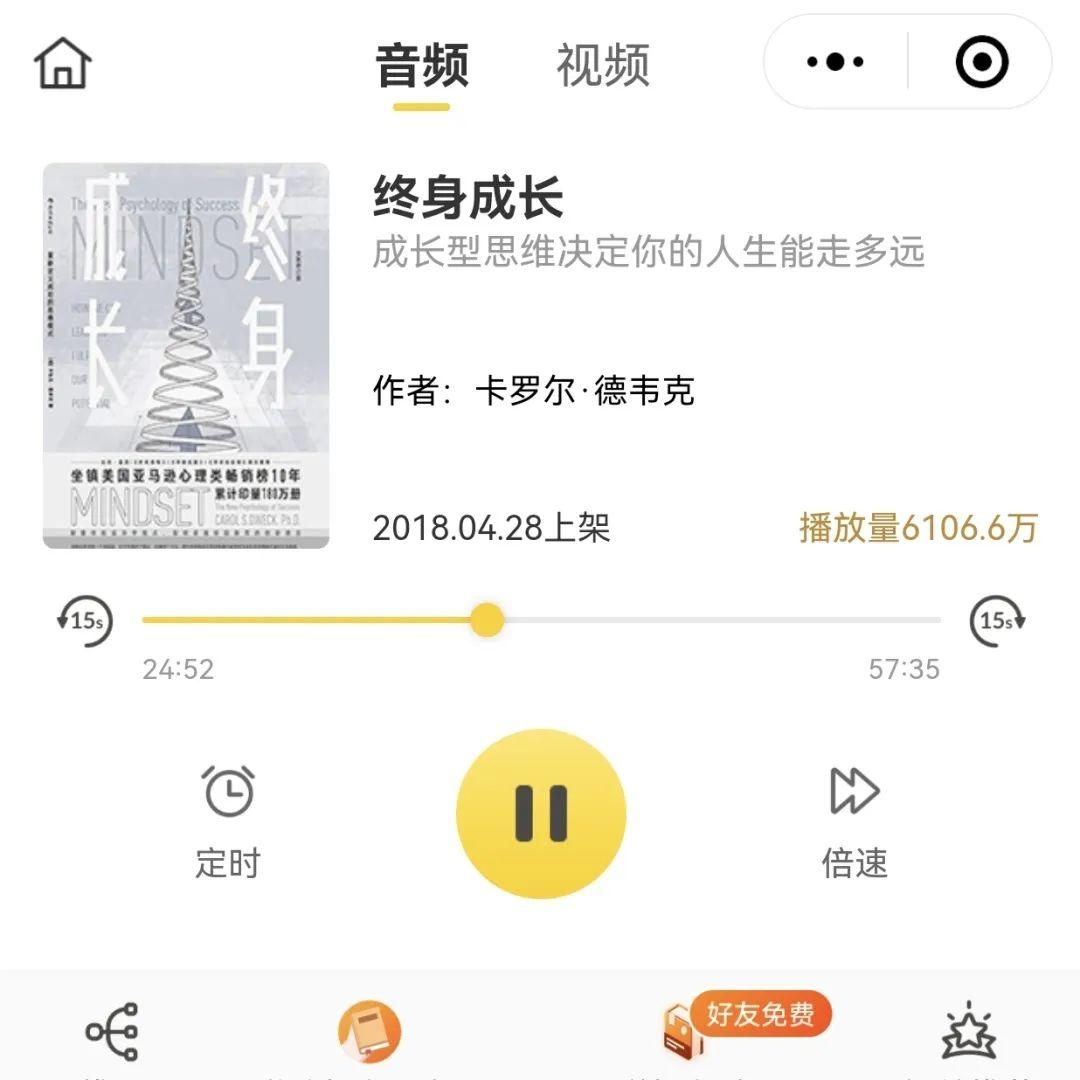The height and width of the screenshot is (1080, 1080).
Task: Rewind playback by 15 seconds
Action: pos(85,620)
